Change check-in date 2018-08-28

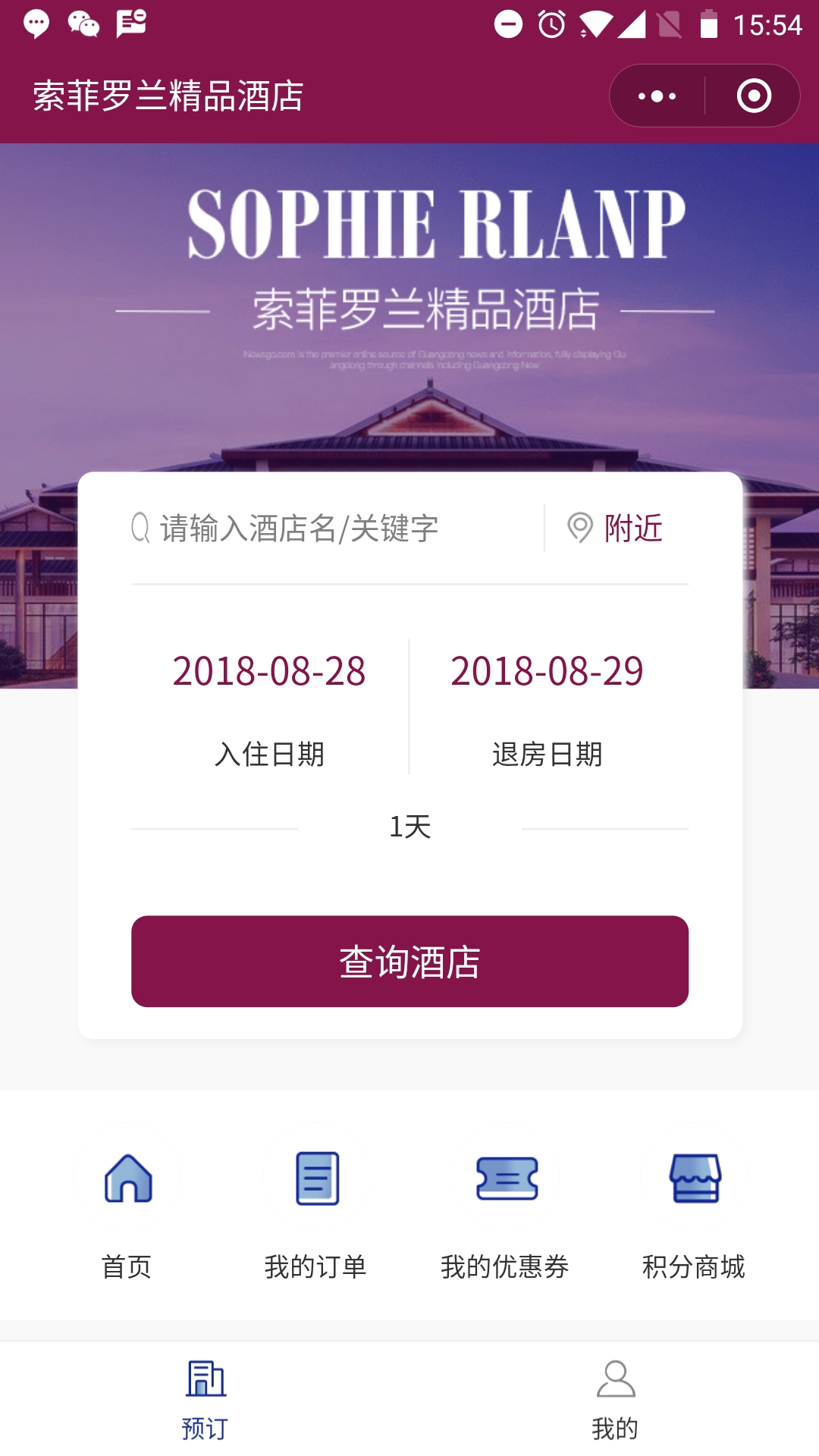(x=269, y=672)
